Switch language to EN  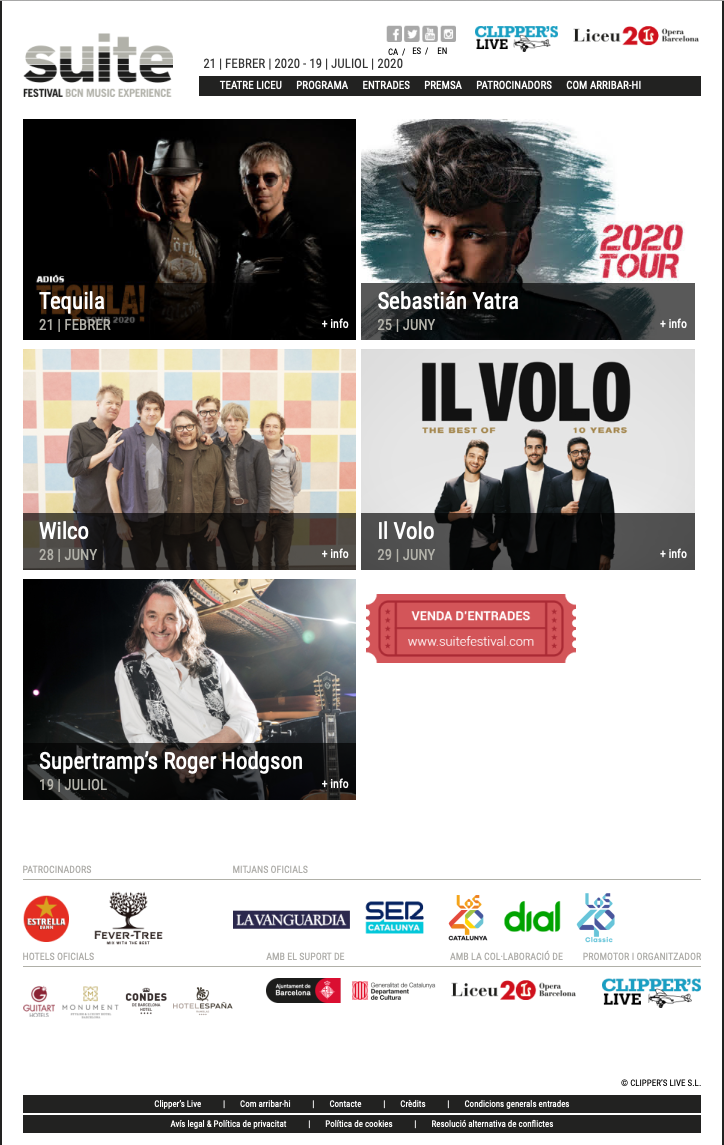click(442, 51)
